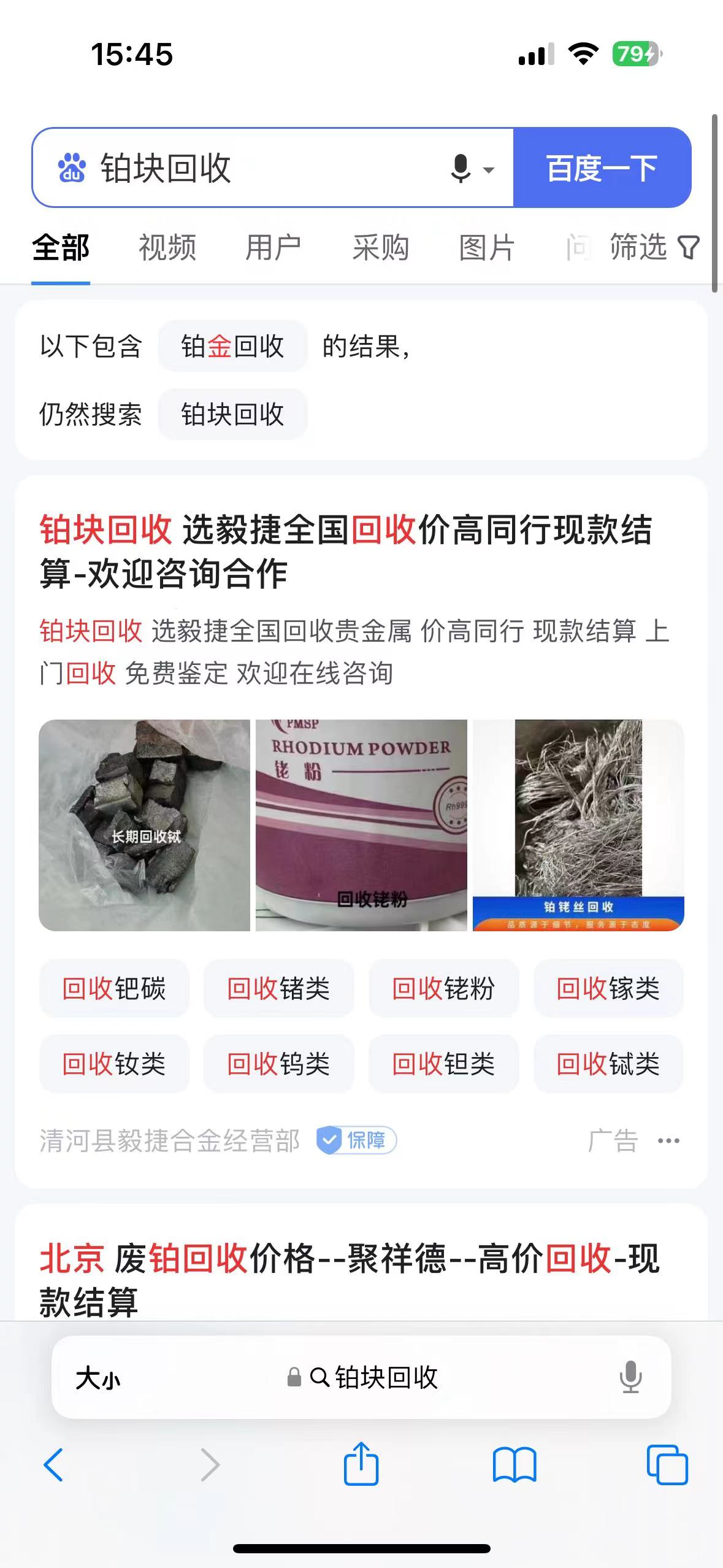Open the voice input dropdown arrow beside the mic
This screenshot has height=1568, width=723.
[488, 170]
